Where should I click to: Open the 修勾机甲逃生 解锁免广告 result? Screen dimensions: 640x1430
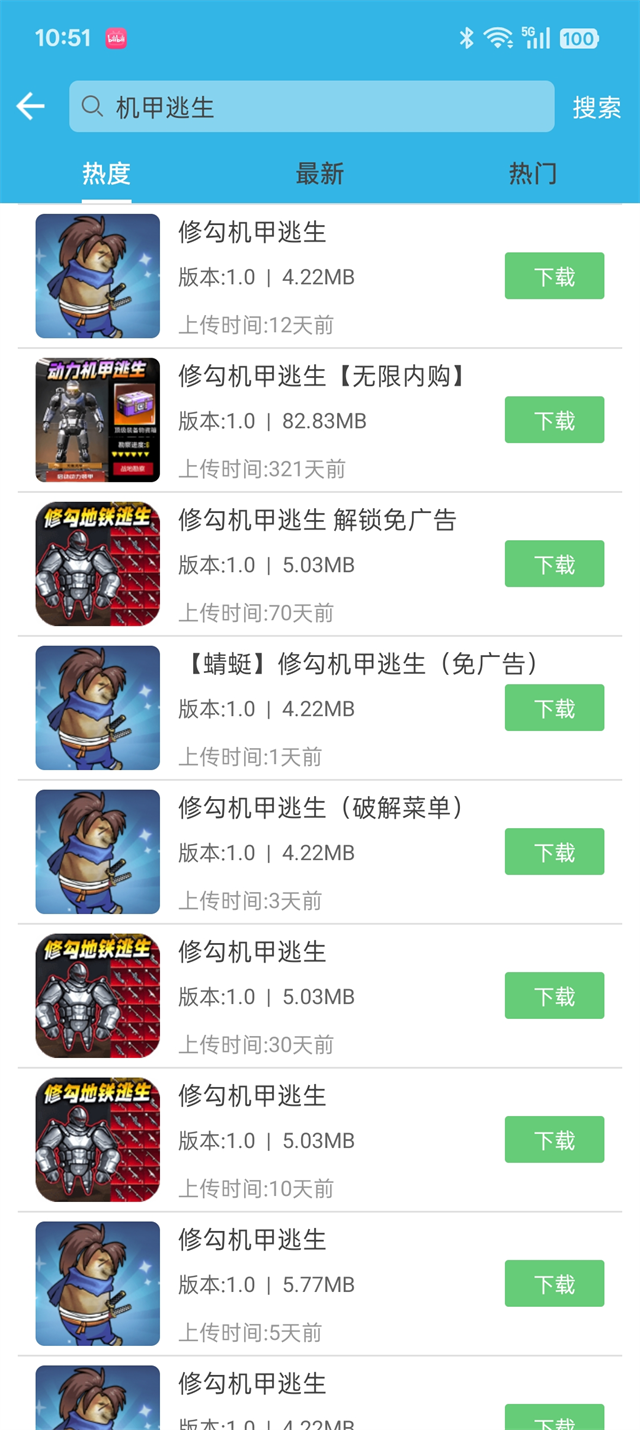316,521
